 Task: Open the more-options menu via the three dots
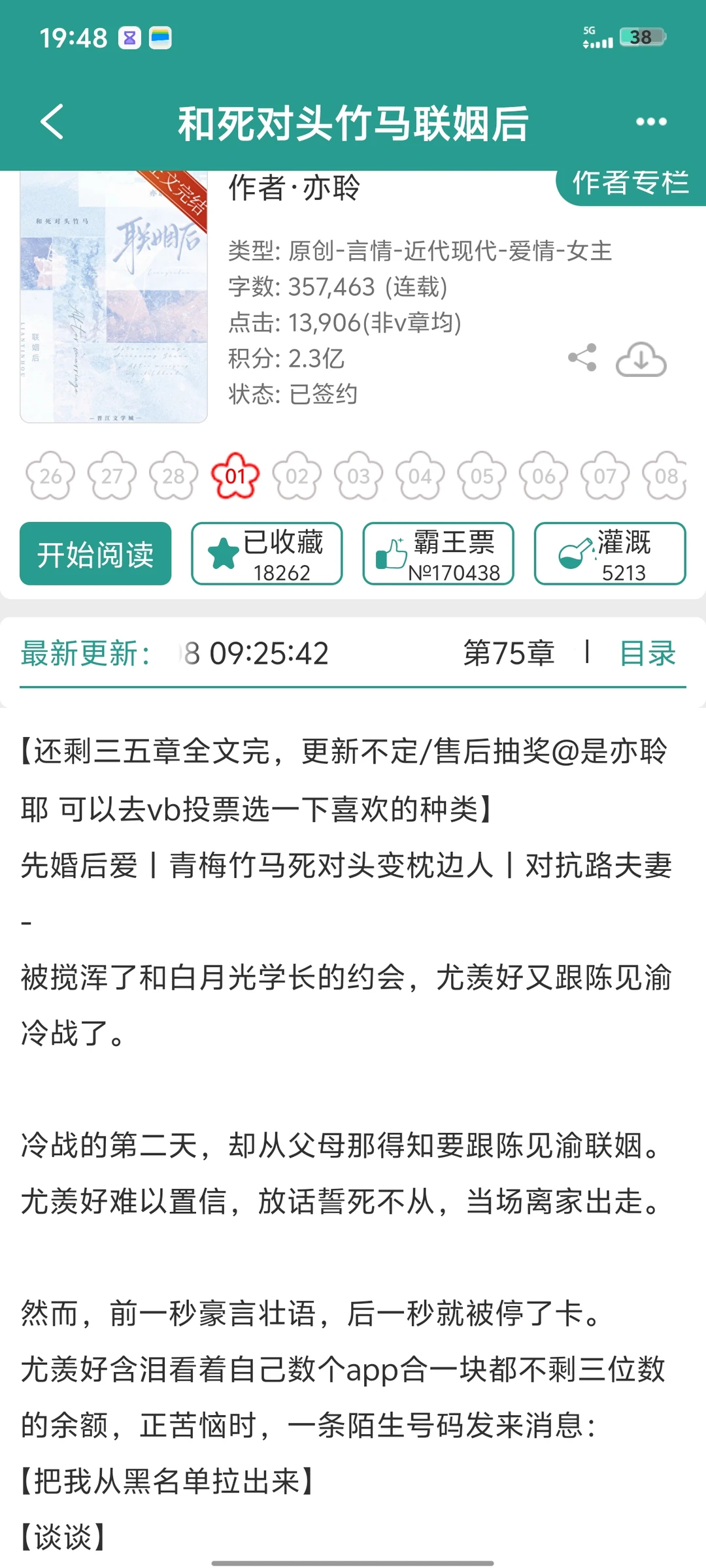650,122
